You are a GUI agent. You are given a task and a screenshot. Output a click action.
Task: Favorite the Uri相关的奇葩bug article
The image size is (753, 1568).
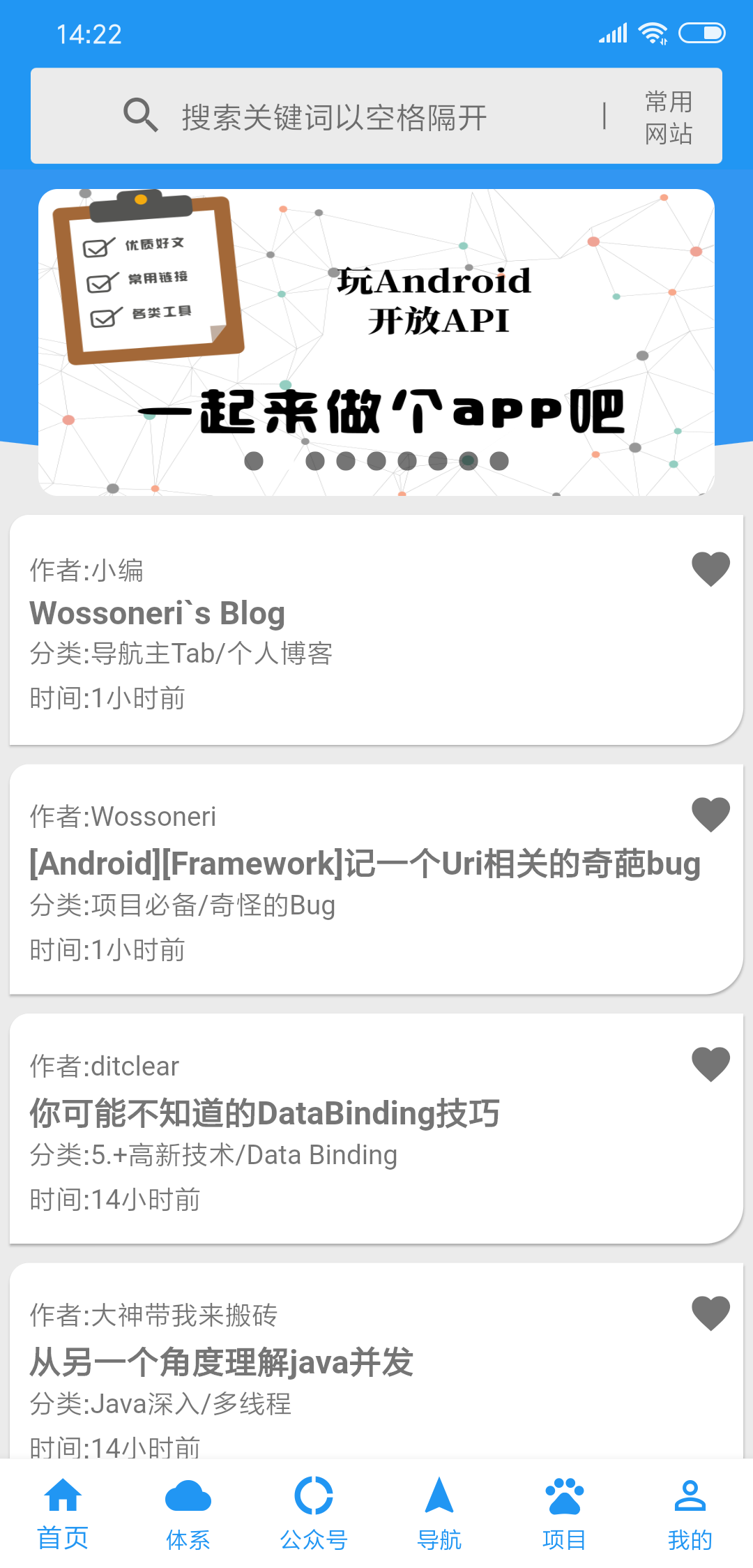(710, 814)
